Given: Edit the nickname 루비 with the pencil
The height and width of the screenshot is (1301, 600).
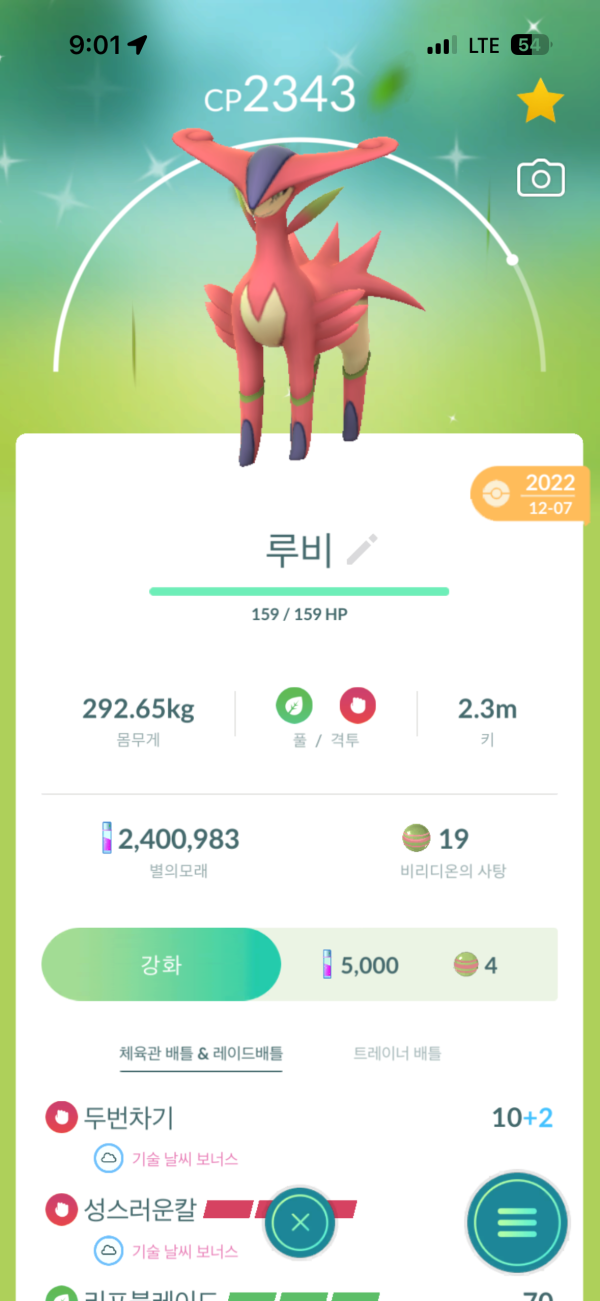Looking at the screenshot, I should [362, 550].
